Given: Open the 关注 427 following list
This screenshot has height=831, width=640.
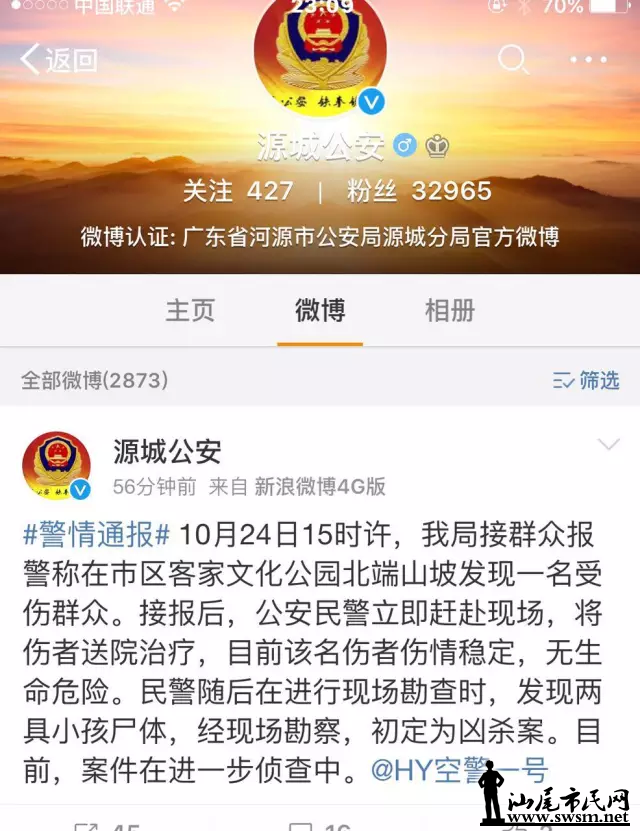Looking at the screenshot, I should 238,191.
